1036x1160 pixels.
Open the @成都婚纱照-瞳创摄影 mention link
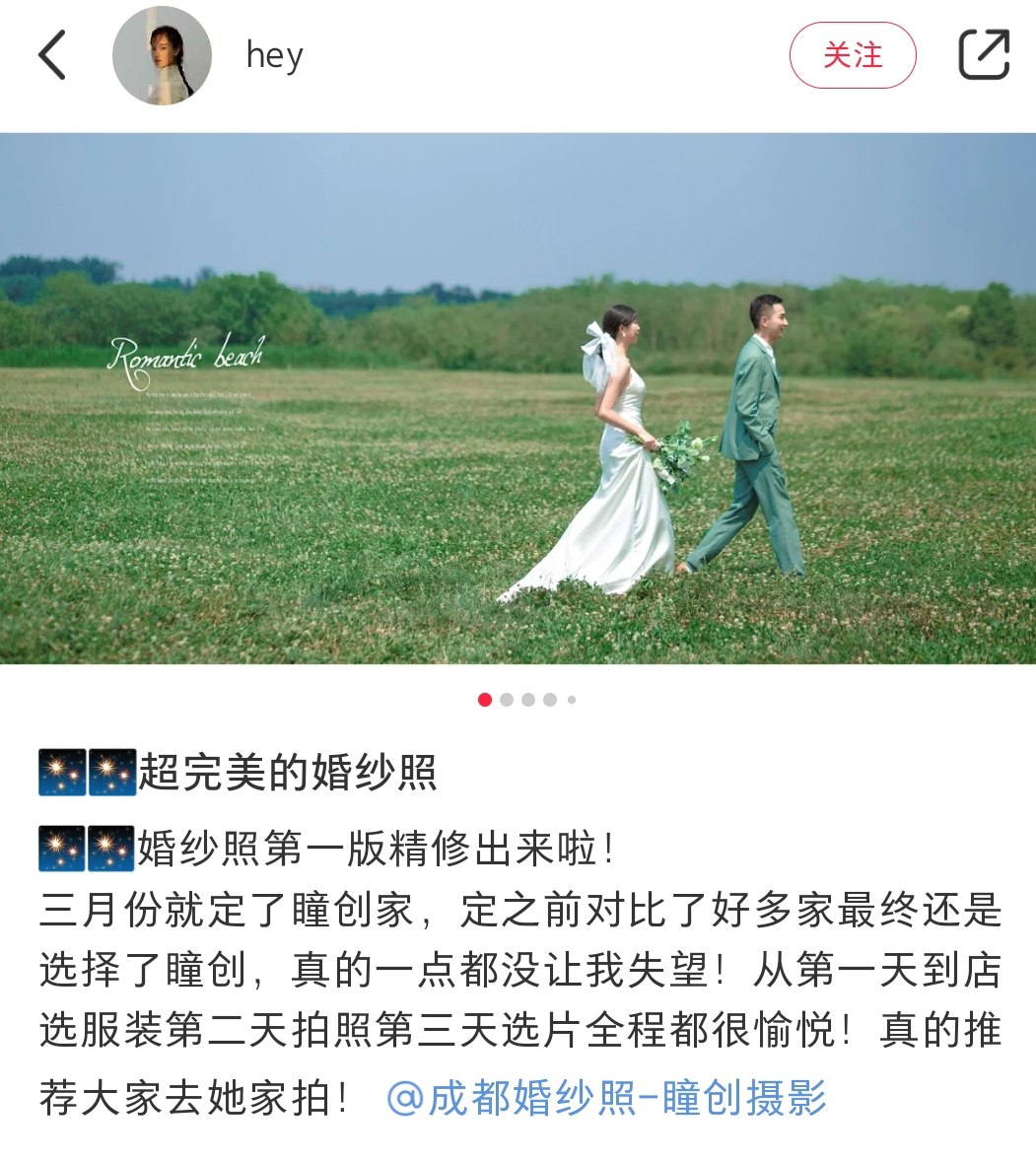[606, 1098]
